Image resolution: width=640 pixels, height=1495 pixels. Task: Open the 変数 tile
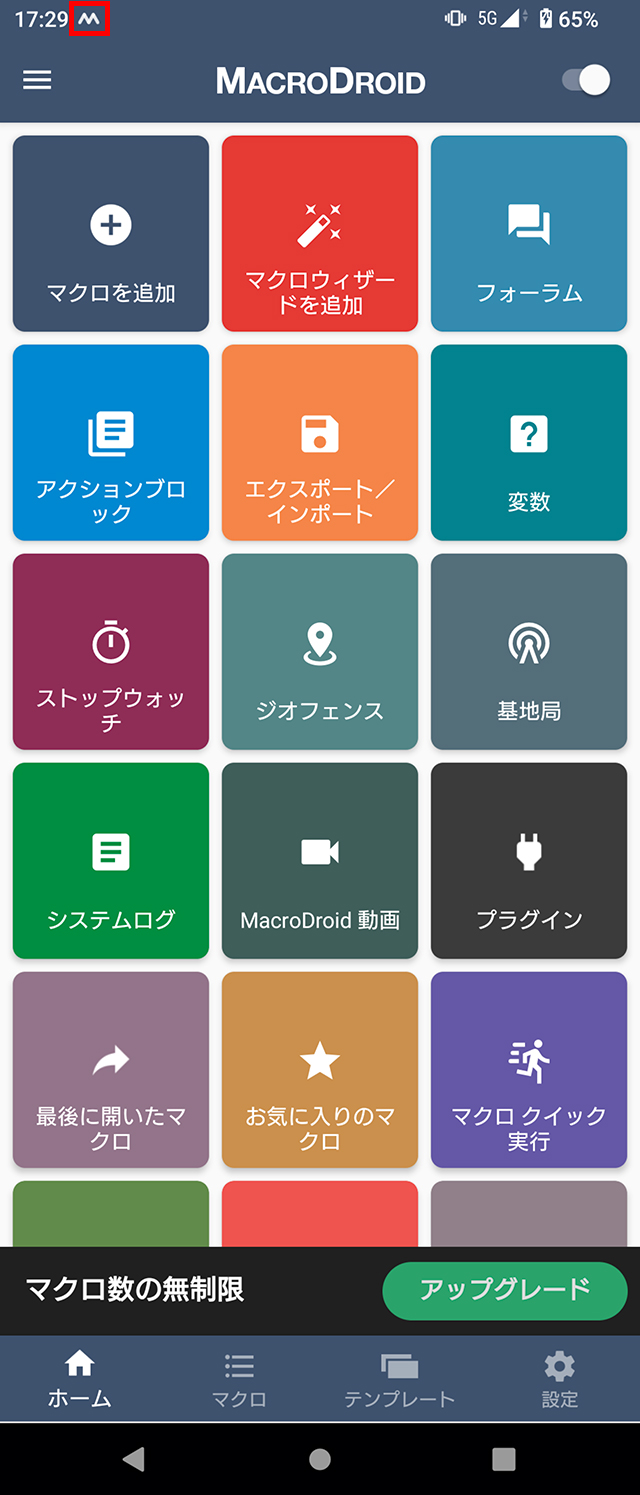pyautogui.click(x=529, y=443)
